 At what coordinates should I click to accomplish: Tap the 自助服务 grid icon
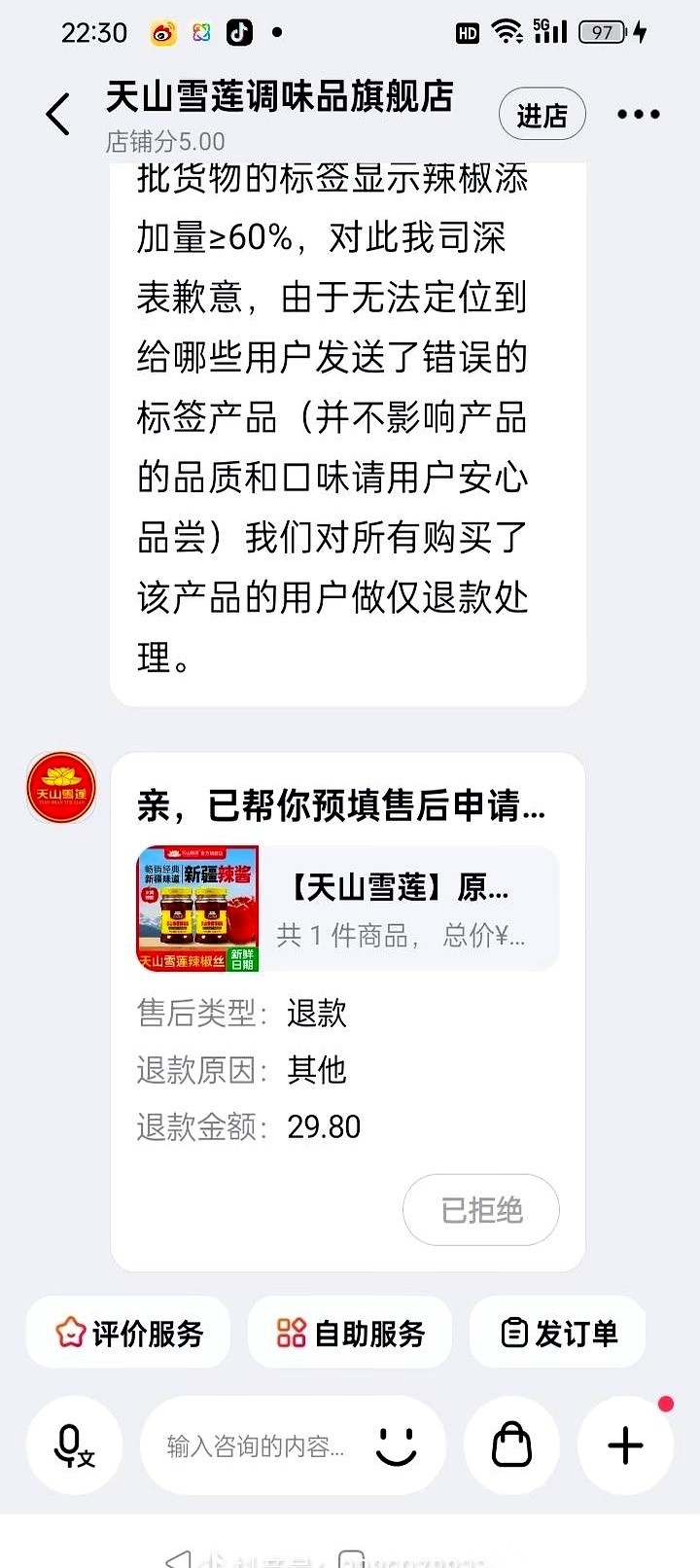pos(291,1334)
